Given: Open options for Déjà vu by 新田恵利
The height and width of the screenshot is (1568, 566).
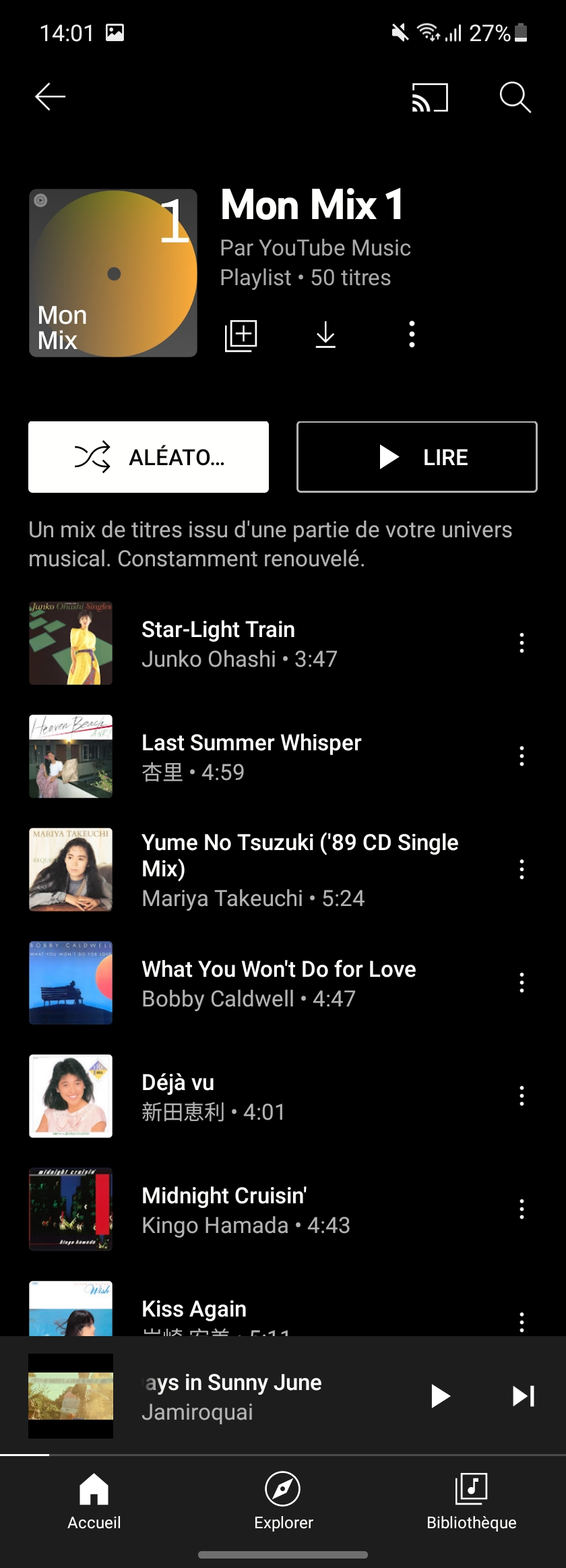Looking at the screenshot, I should (x=522, y=1096).
